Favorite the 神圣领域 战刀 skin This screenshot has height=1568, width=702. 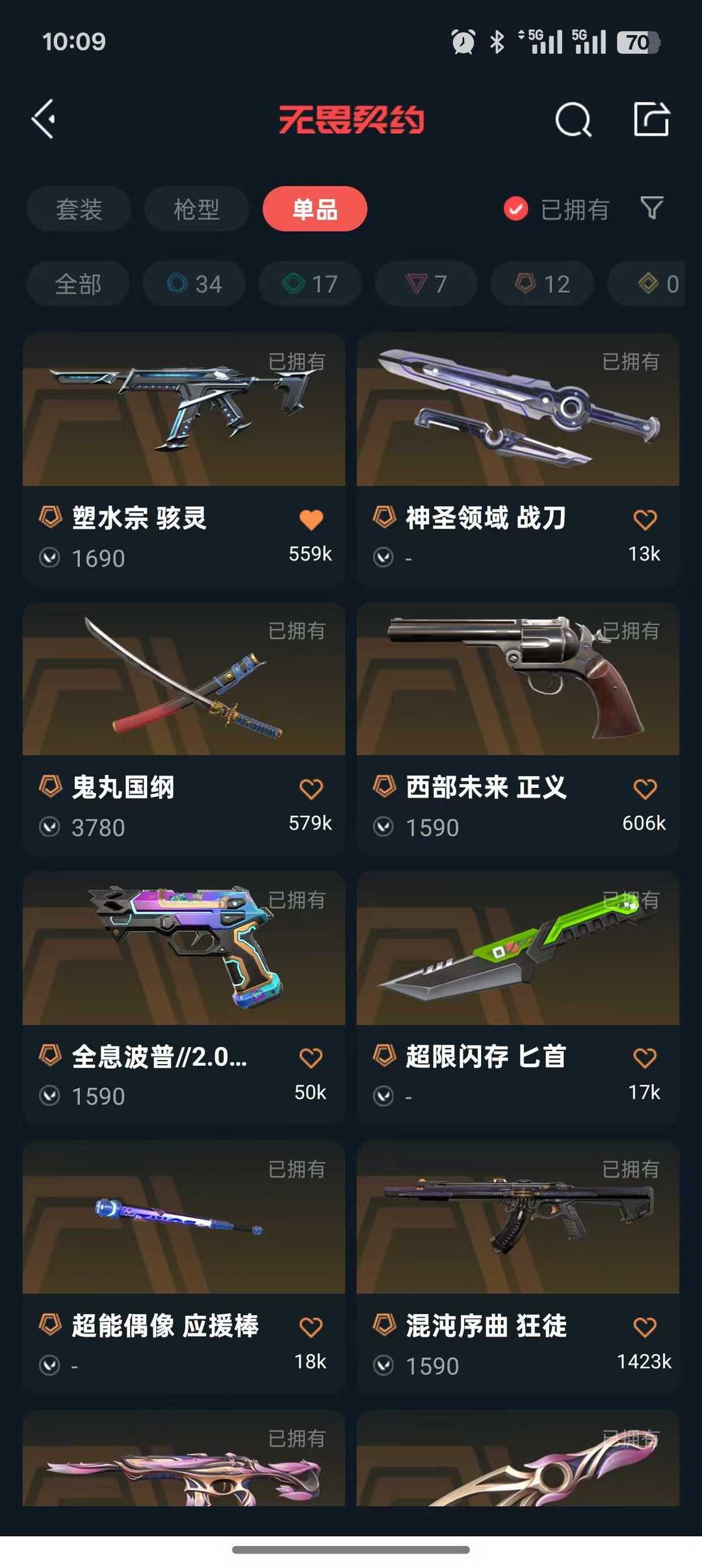[x=645, y=519]
